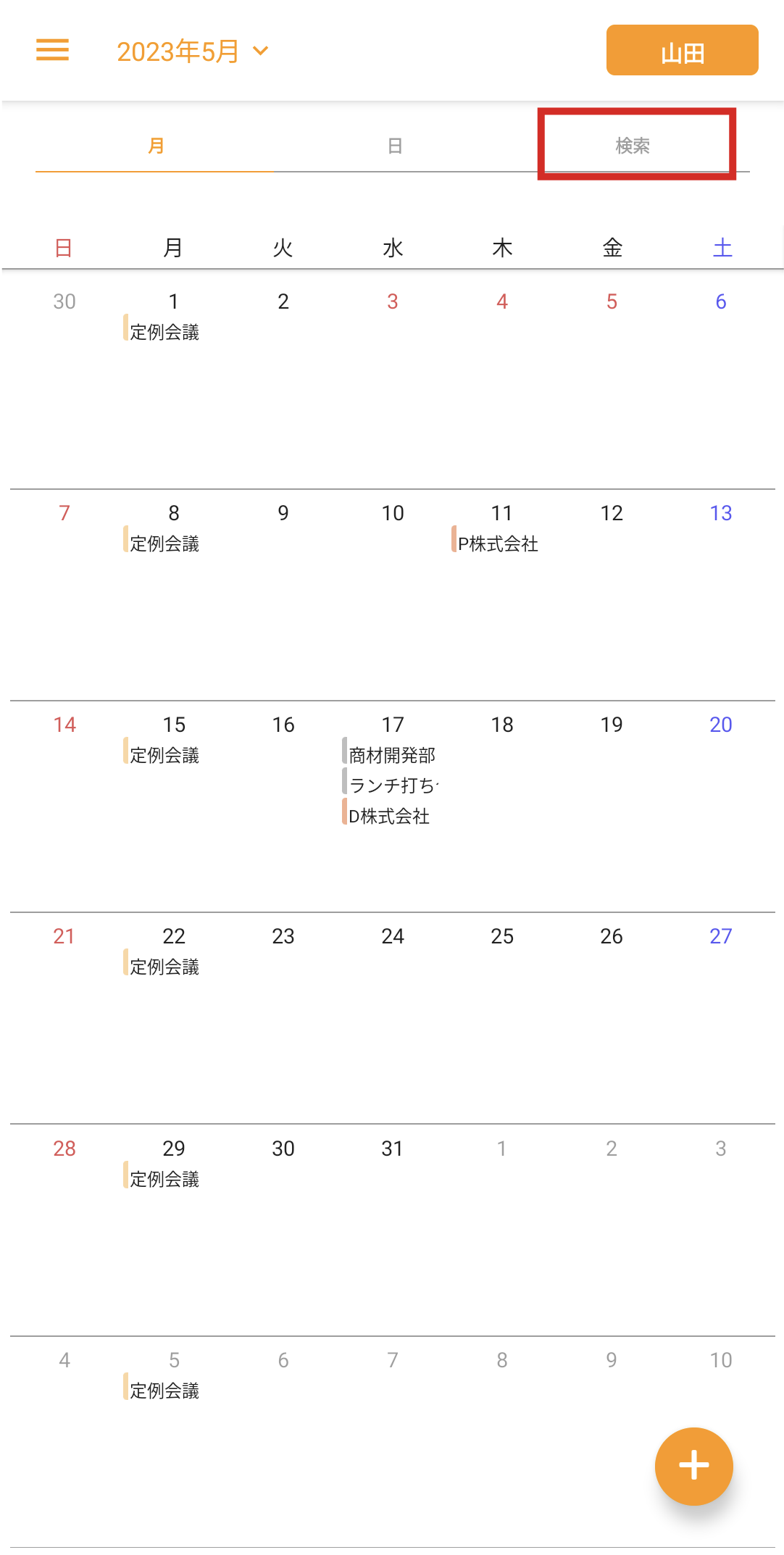Open P株式会社 event on May 11
Screen dimensions: 784x1555
click(x=497, y=543)
